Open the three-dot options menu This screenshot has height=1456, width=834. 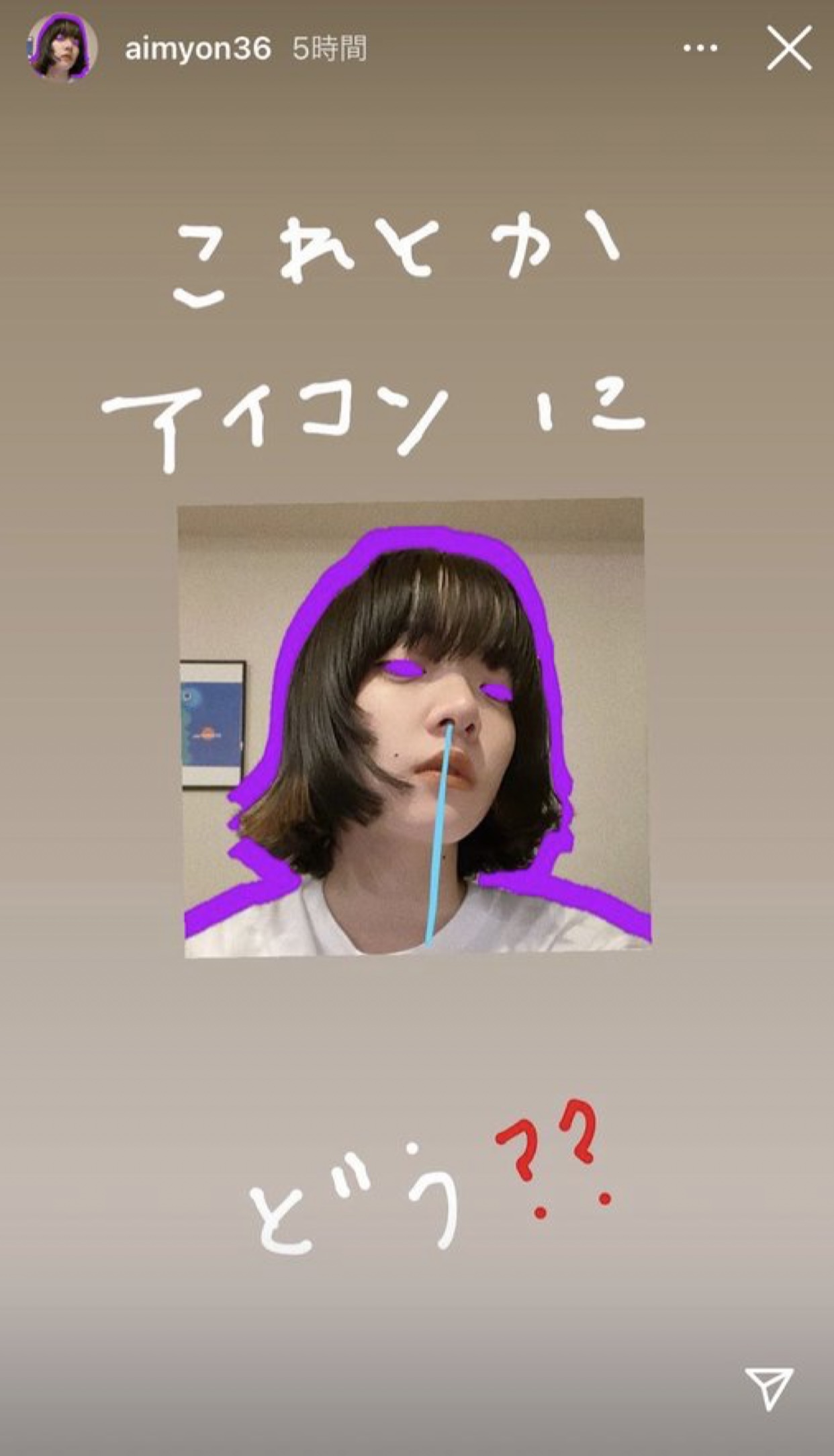(x=700, y=48)
